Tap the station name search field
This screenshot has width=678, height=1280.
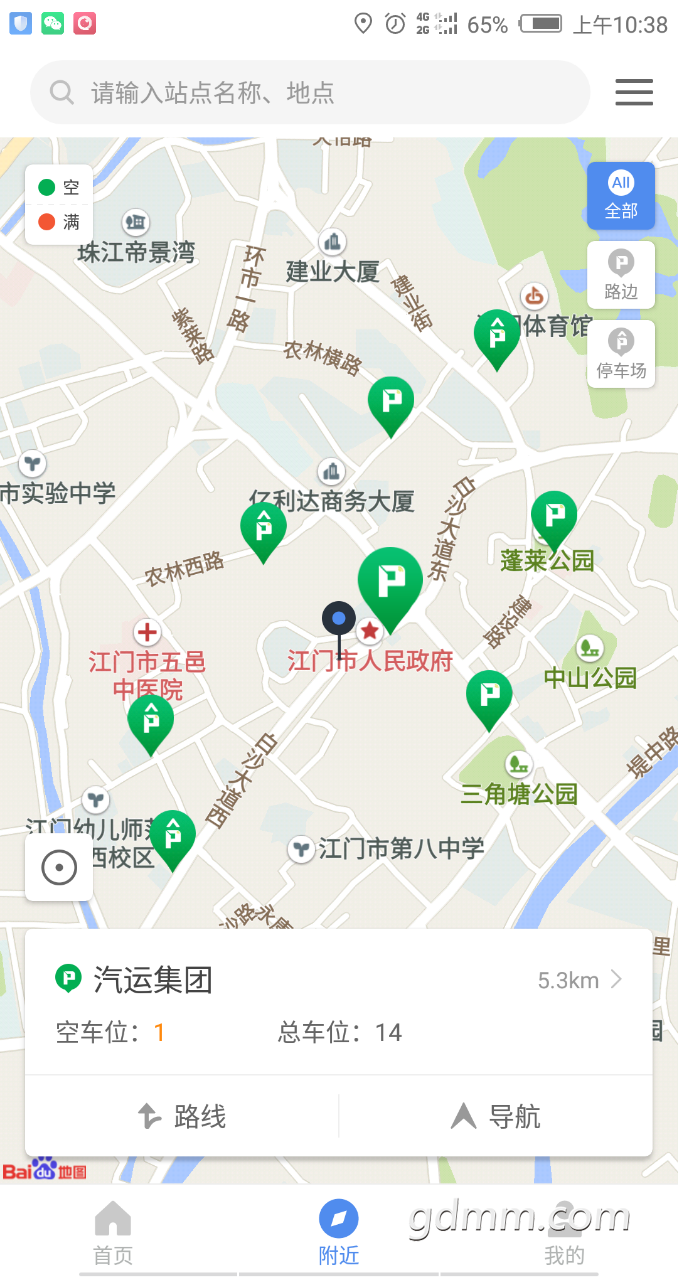tap(310, 93)
